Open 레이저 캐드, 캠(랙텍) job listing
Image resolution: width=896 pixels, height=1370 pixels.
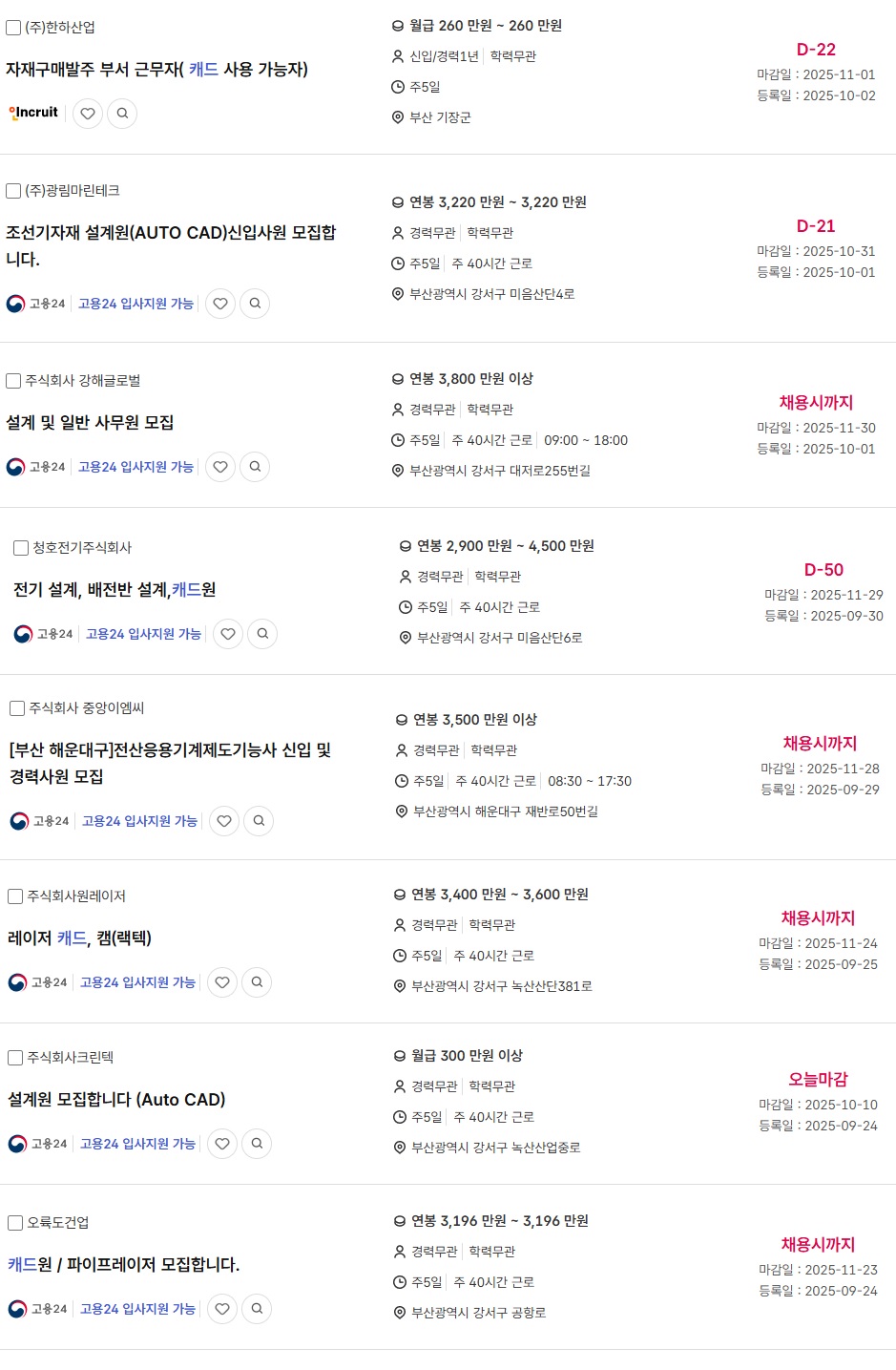coord(79,938)
